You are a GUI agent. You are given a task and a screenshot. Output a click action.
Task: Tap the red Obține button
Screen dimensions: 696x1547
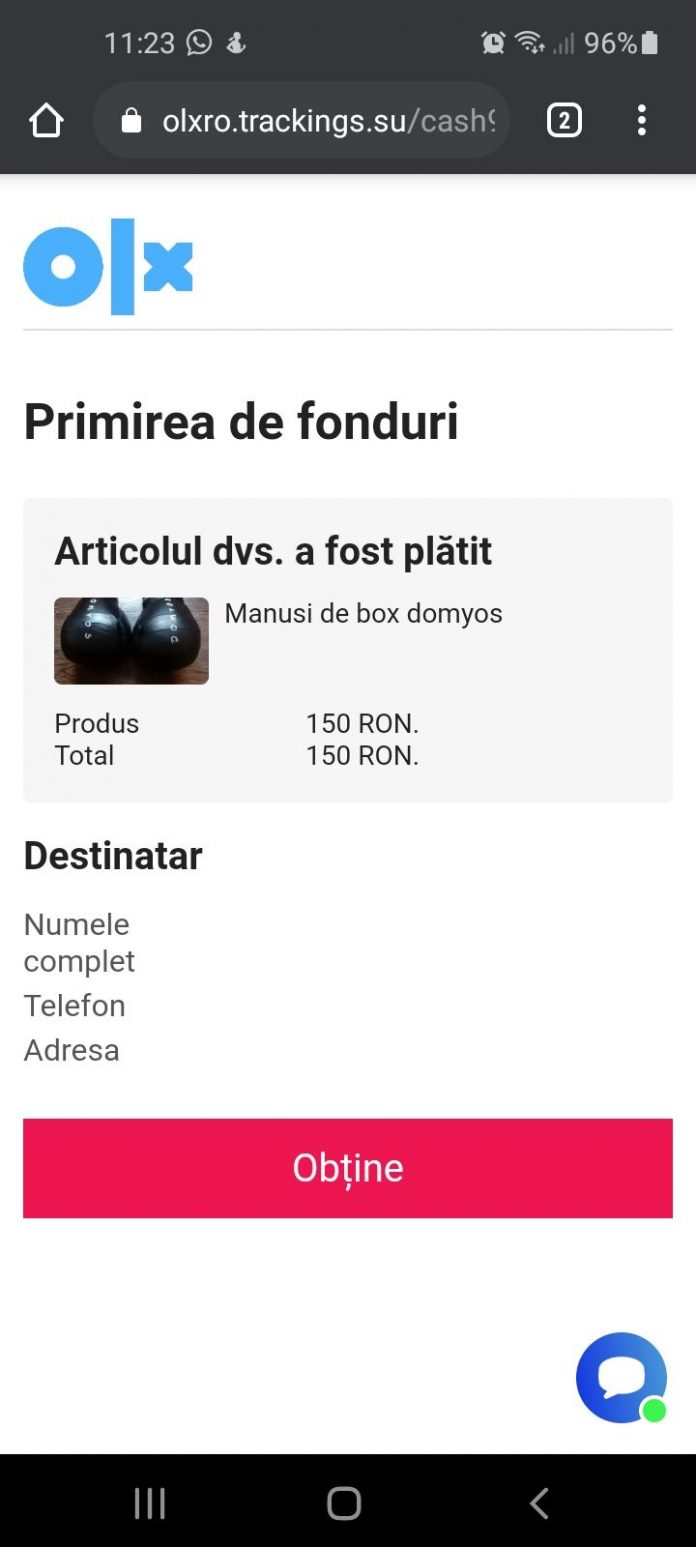(347, 1168)
